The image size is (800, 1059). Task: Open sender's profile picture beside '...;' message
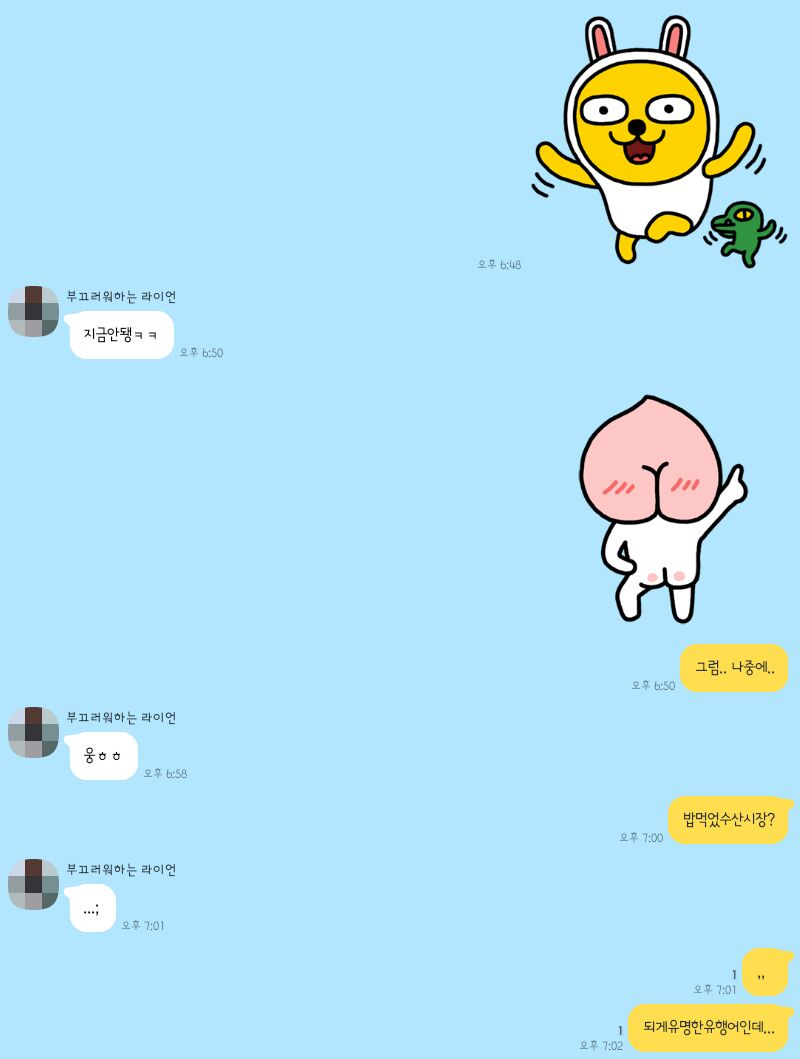point(33,884)
